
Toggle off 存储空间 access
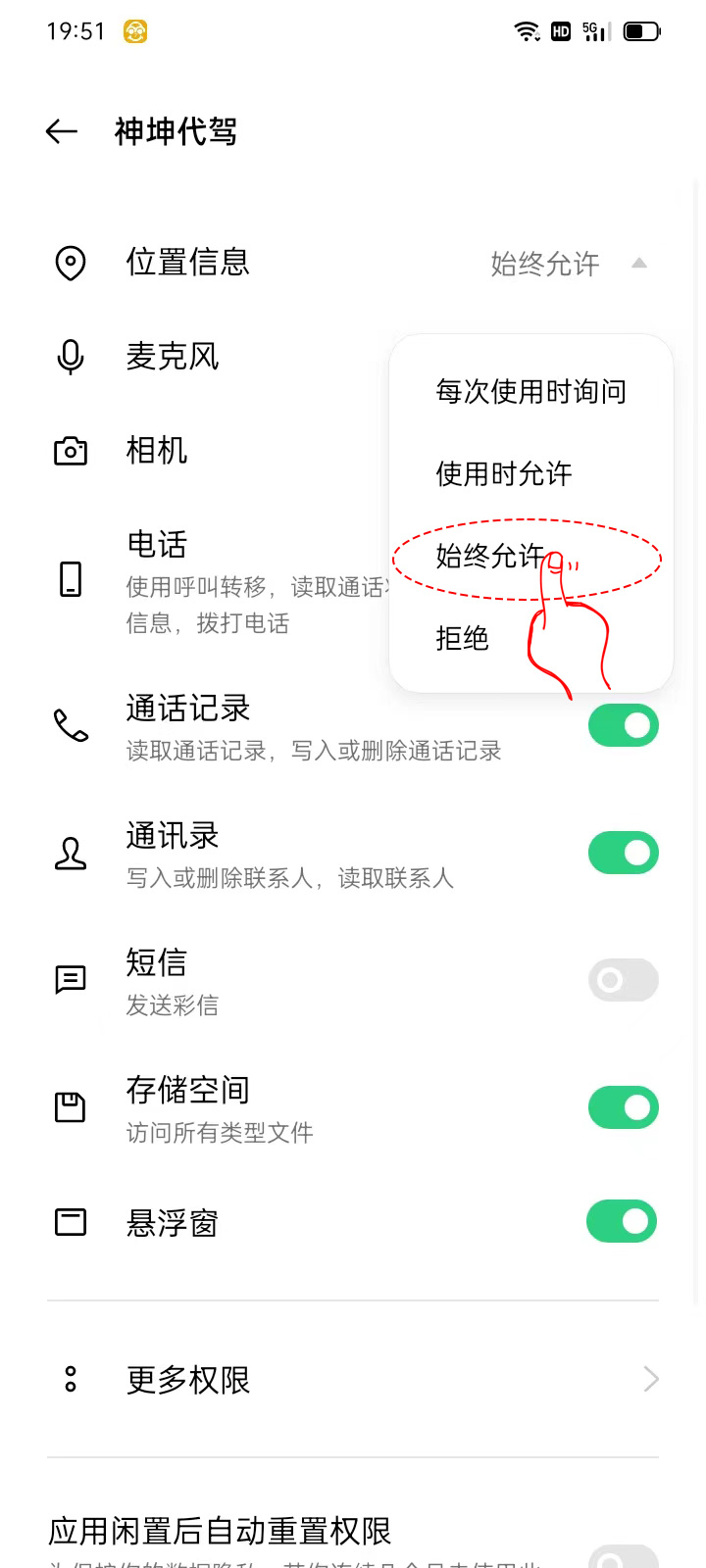click(x=623, y=1107)
